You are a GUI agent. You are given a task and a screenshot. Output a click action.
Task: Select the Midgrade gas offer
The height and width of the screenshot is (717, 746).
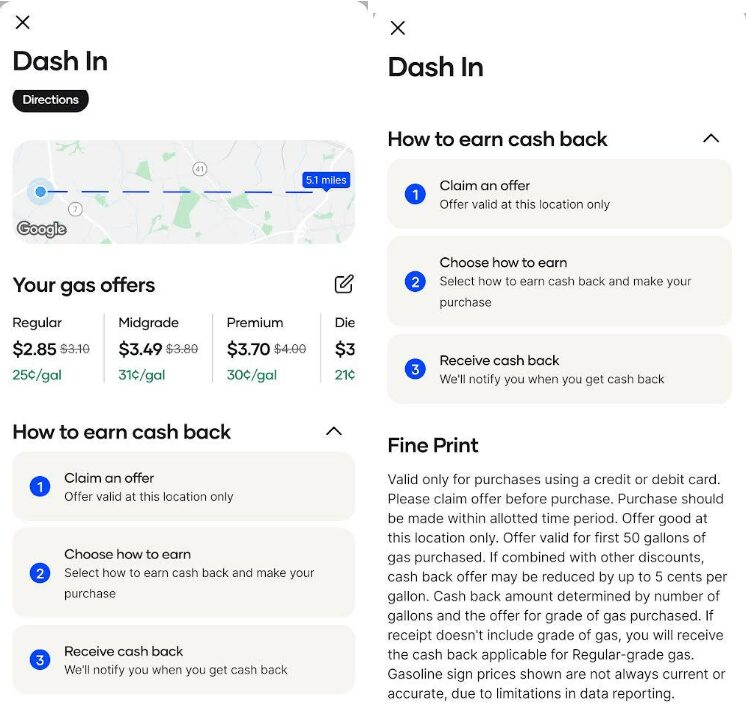click(158, 349)
